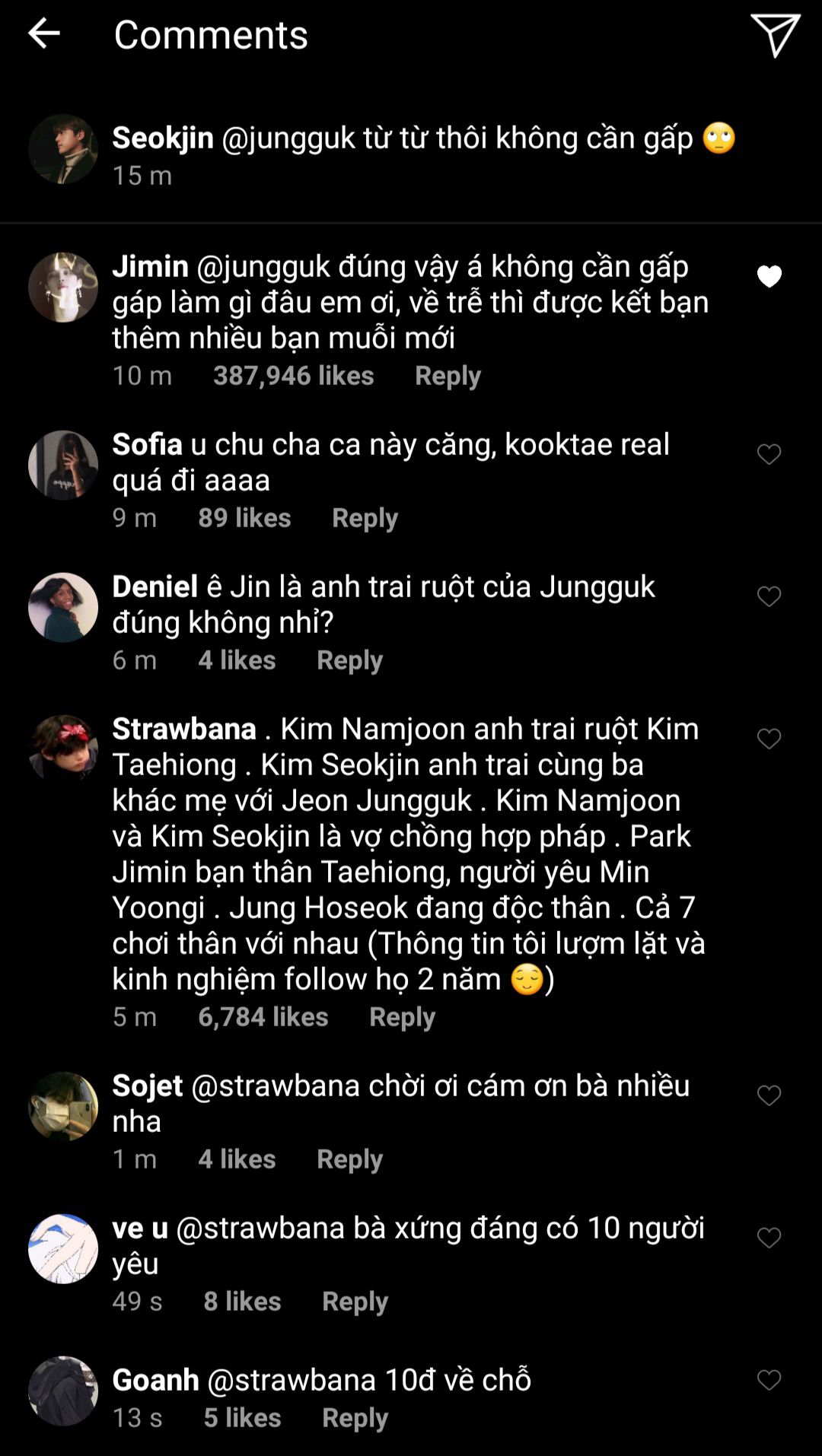Like Deniel's comment
The image size is (822, 1456).
769,596
